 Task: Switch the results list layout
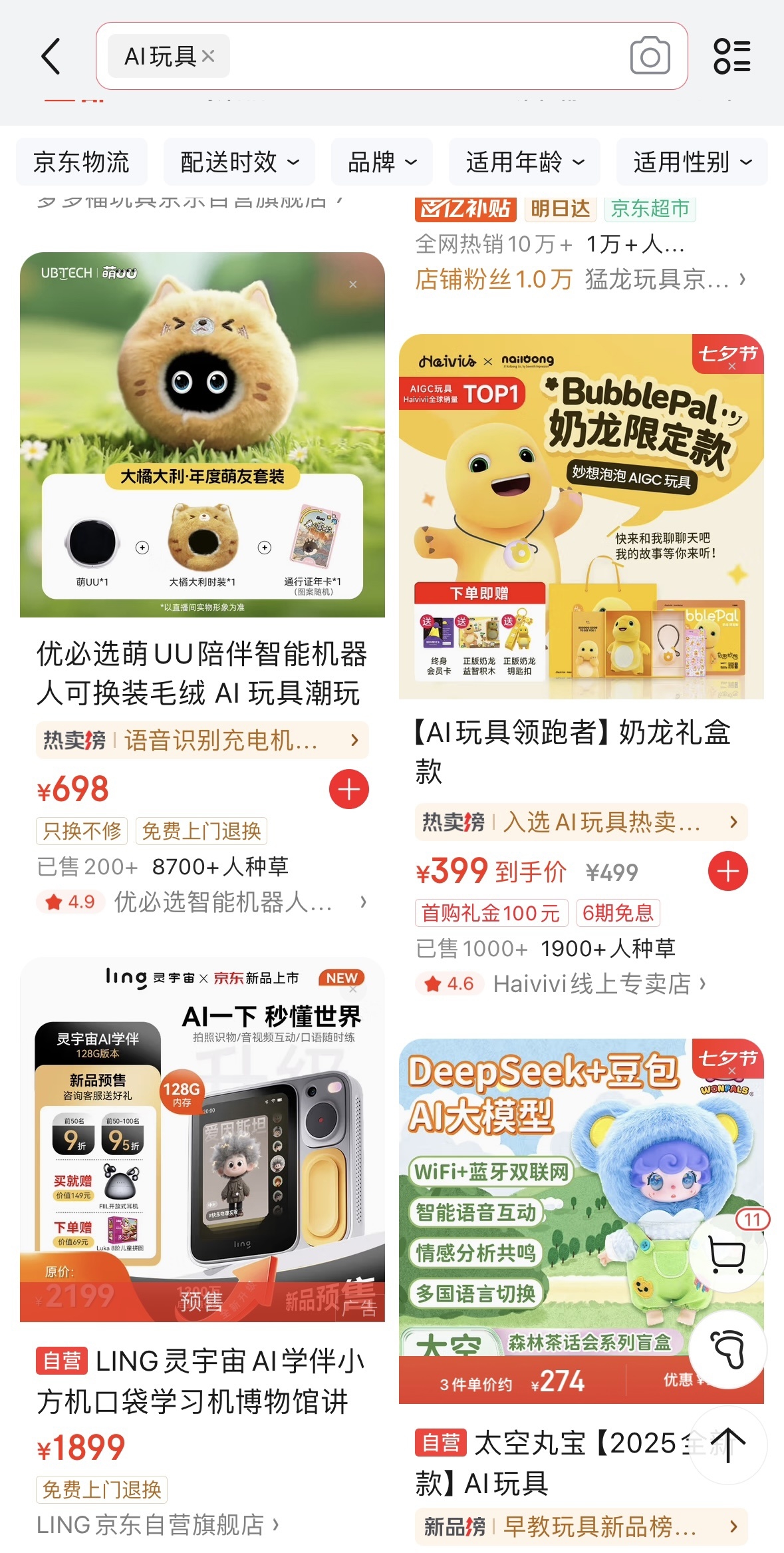click(731, 56)
